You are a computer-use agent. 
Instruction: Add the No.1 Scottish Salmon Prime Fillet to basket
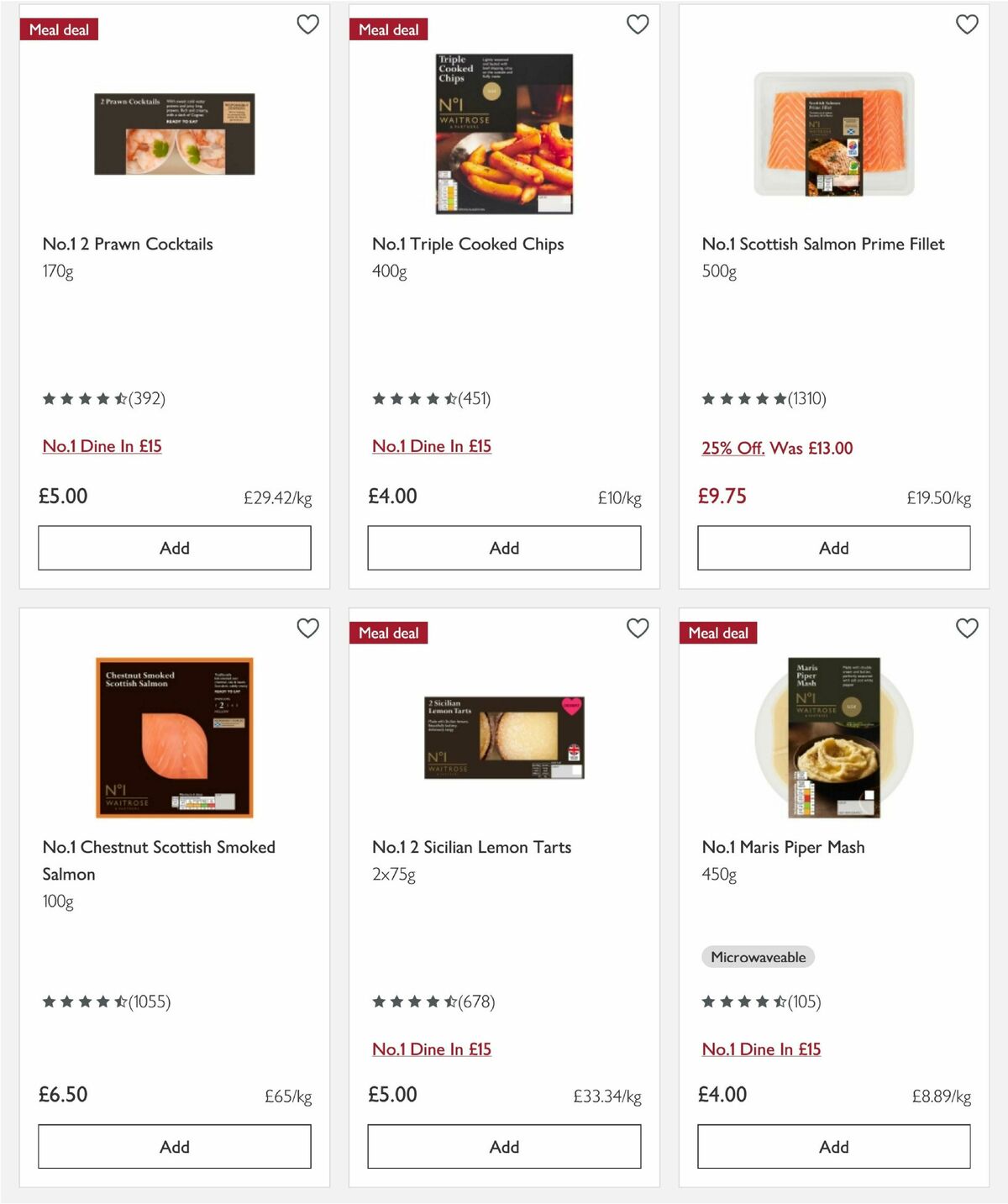click(x=832, y=548)
